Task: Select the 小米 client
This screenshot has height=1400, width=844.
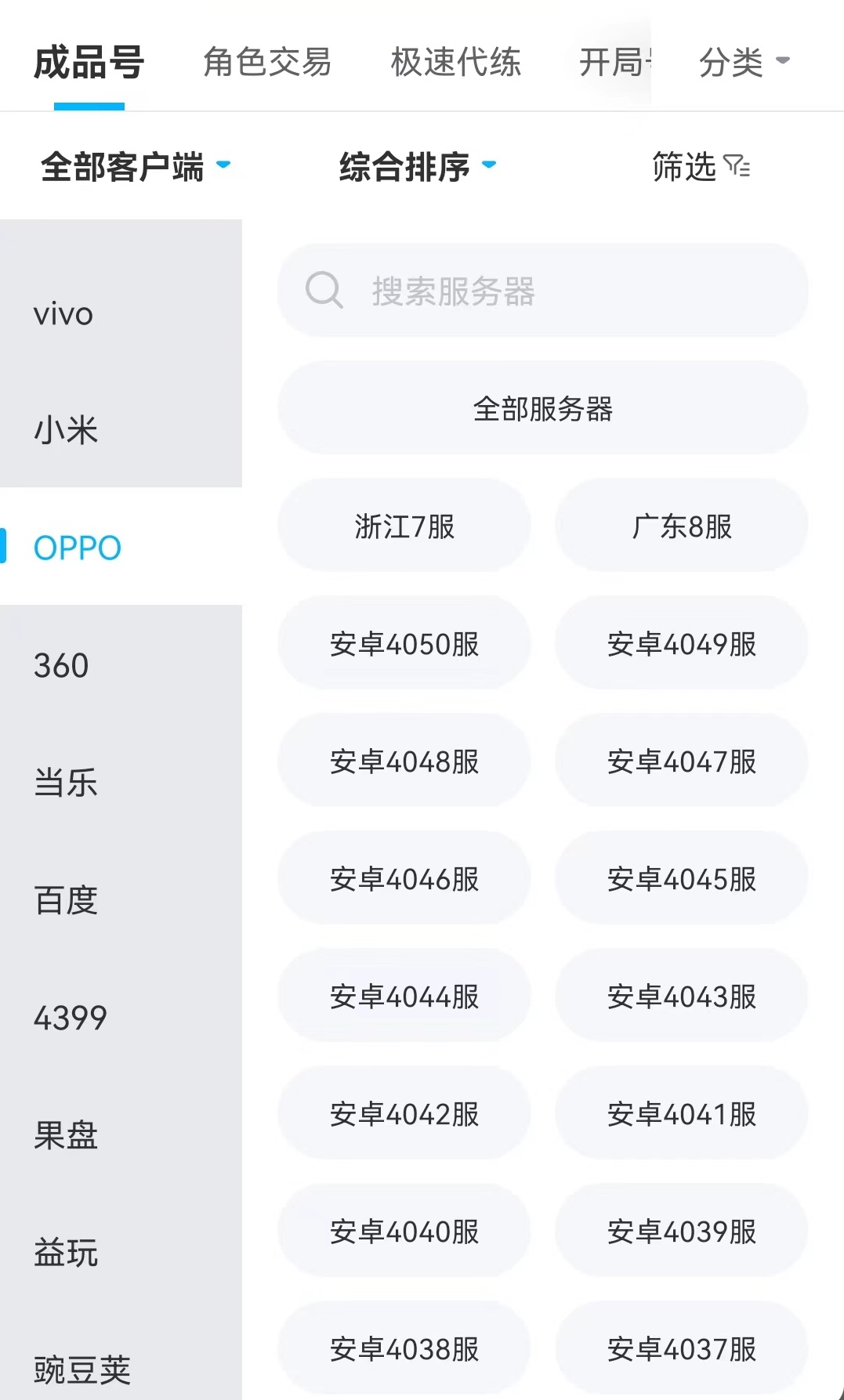Action: tap(66, 430)
